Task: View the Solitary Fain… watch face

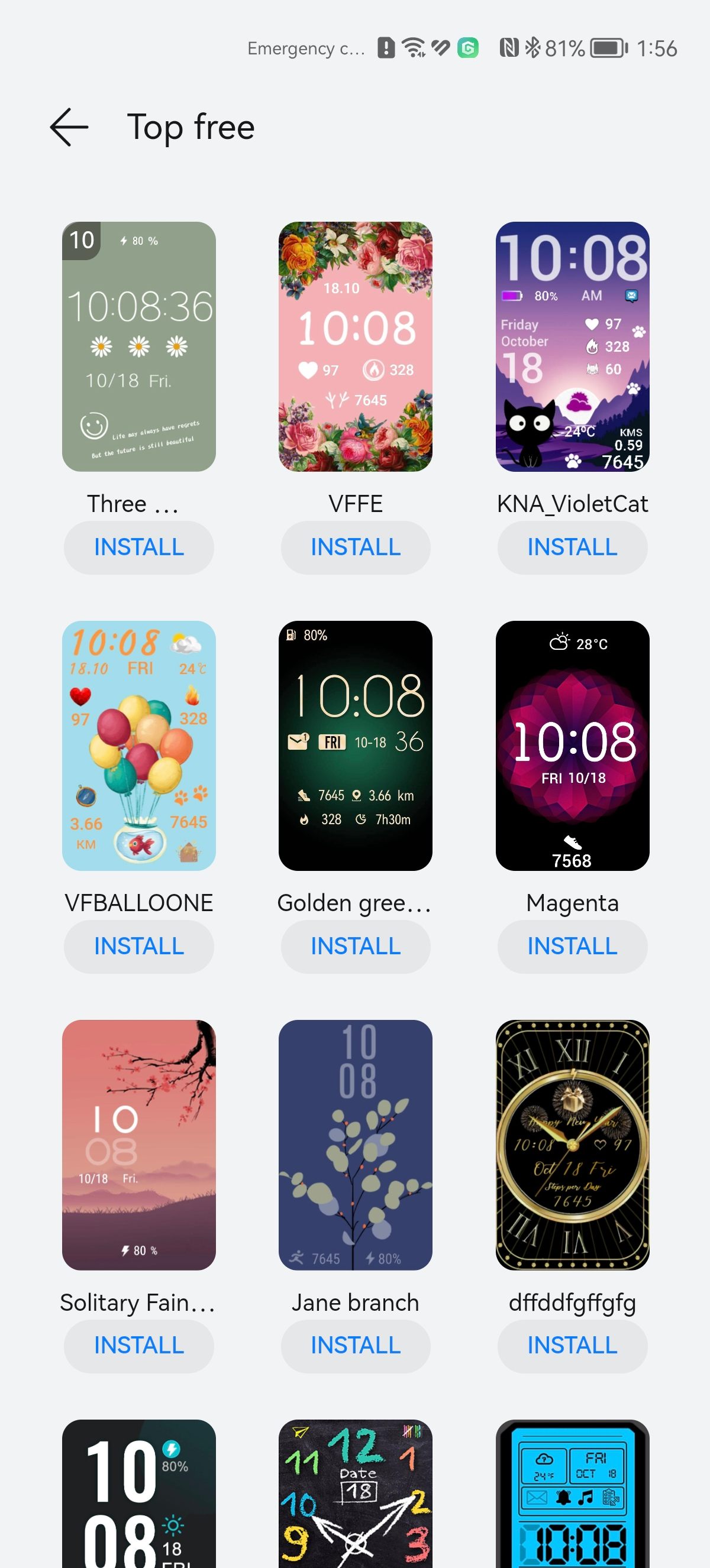Action: [x=139, y=1145]
